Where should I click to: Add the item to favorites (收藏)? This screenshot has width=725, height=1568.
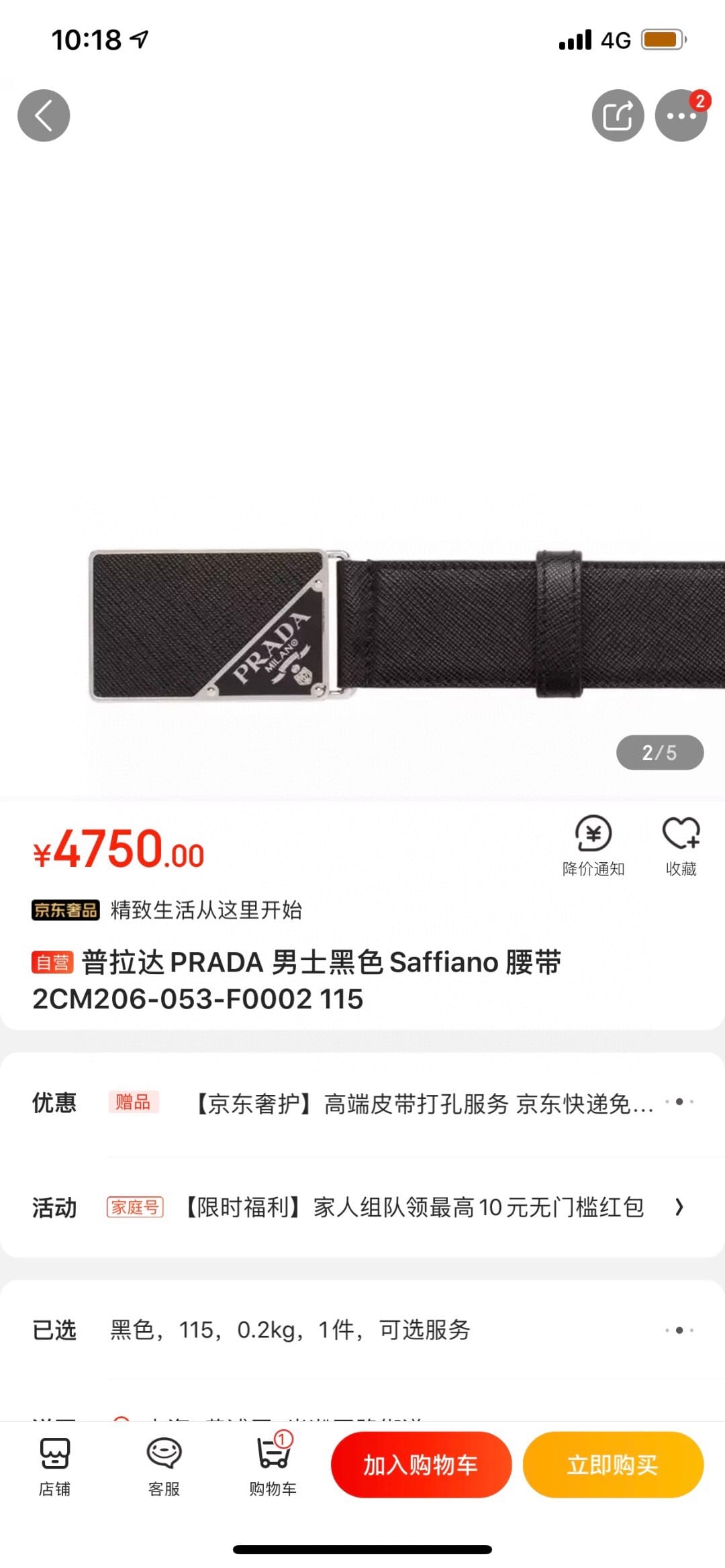pos(681,845)
